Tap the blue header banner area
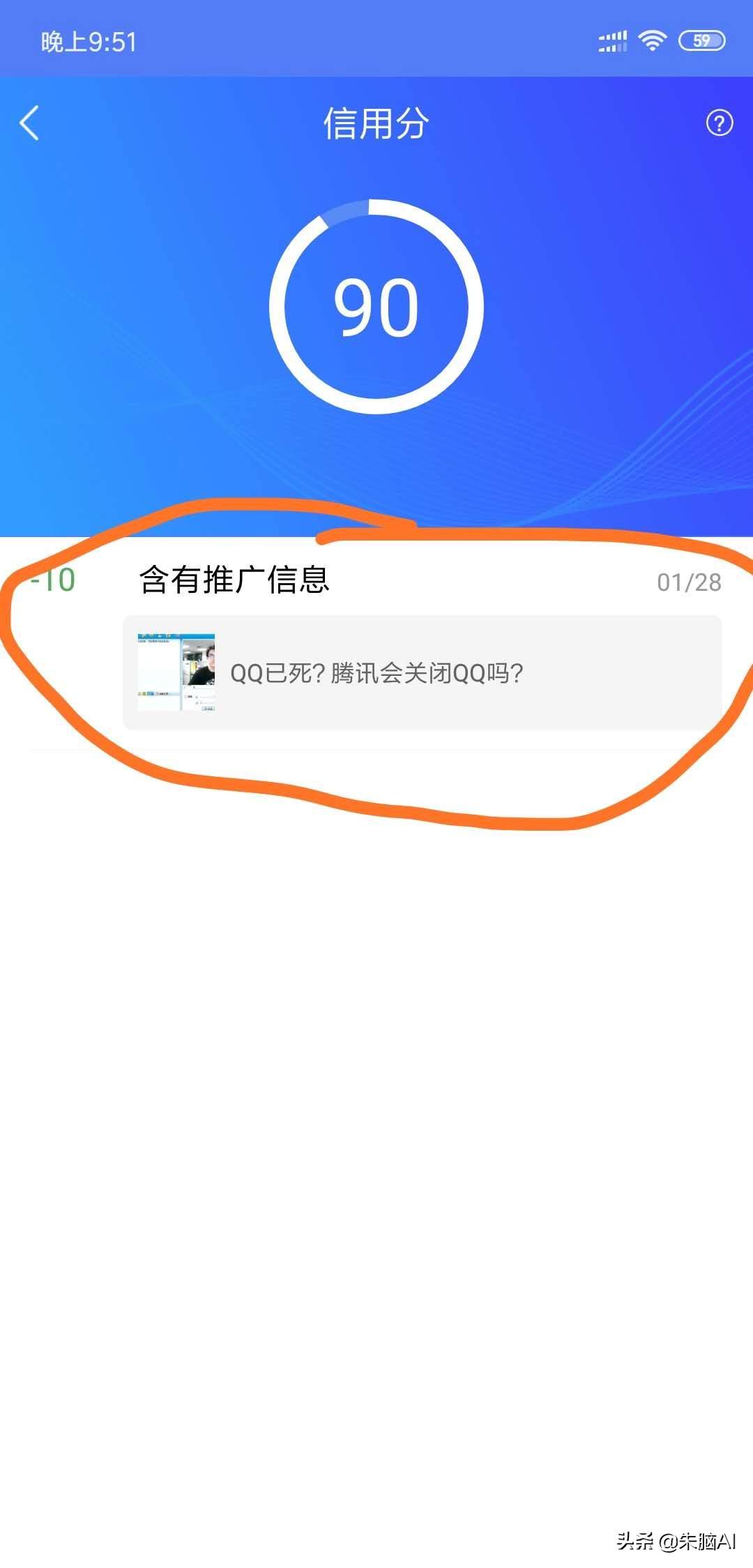 (376, 460)
